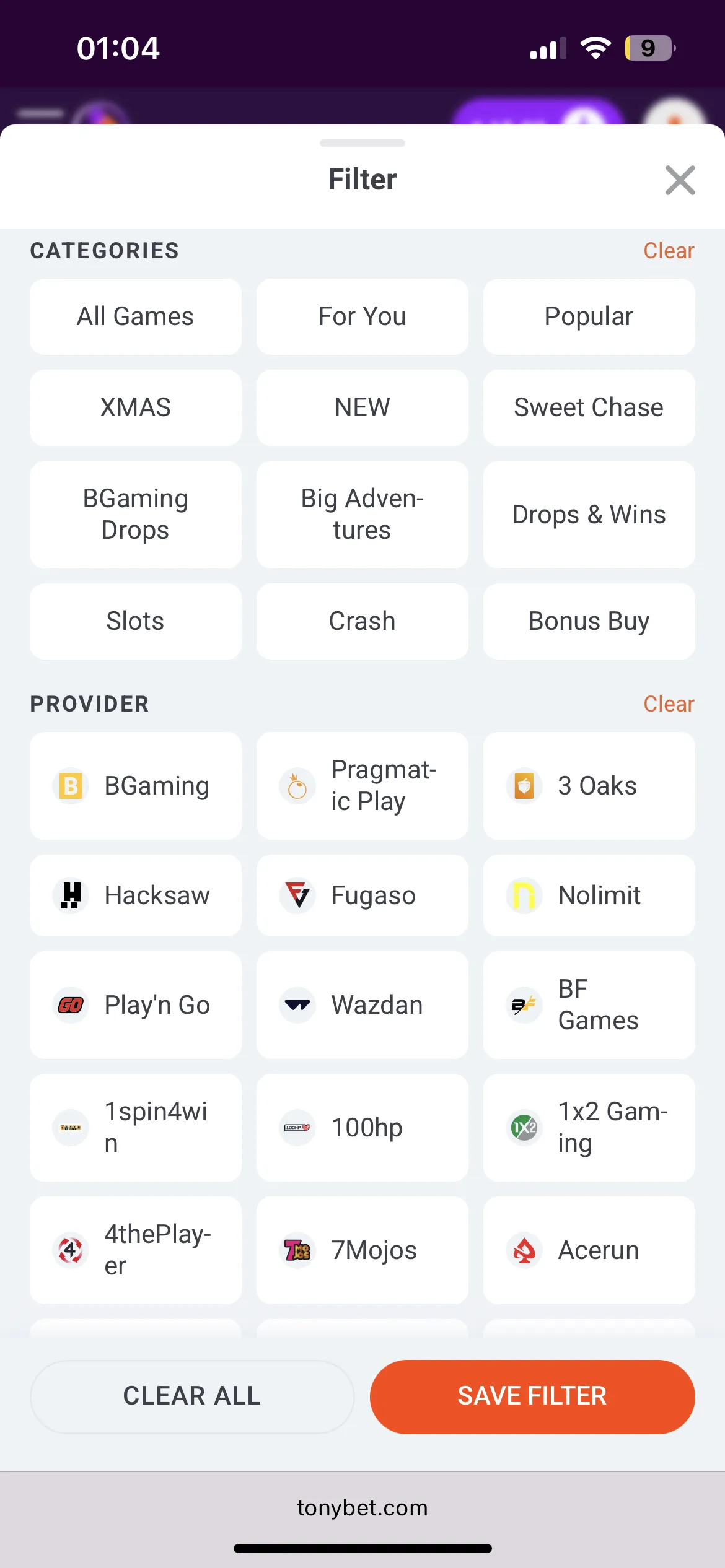Select the Wazdan provider
This screenshot has width=725, height=1568.
[362, 1005]
